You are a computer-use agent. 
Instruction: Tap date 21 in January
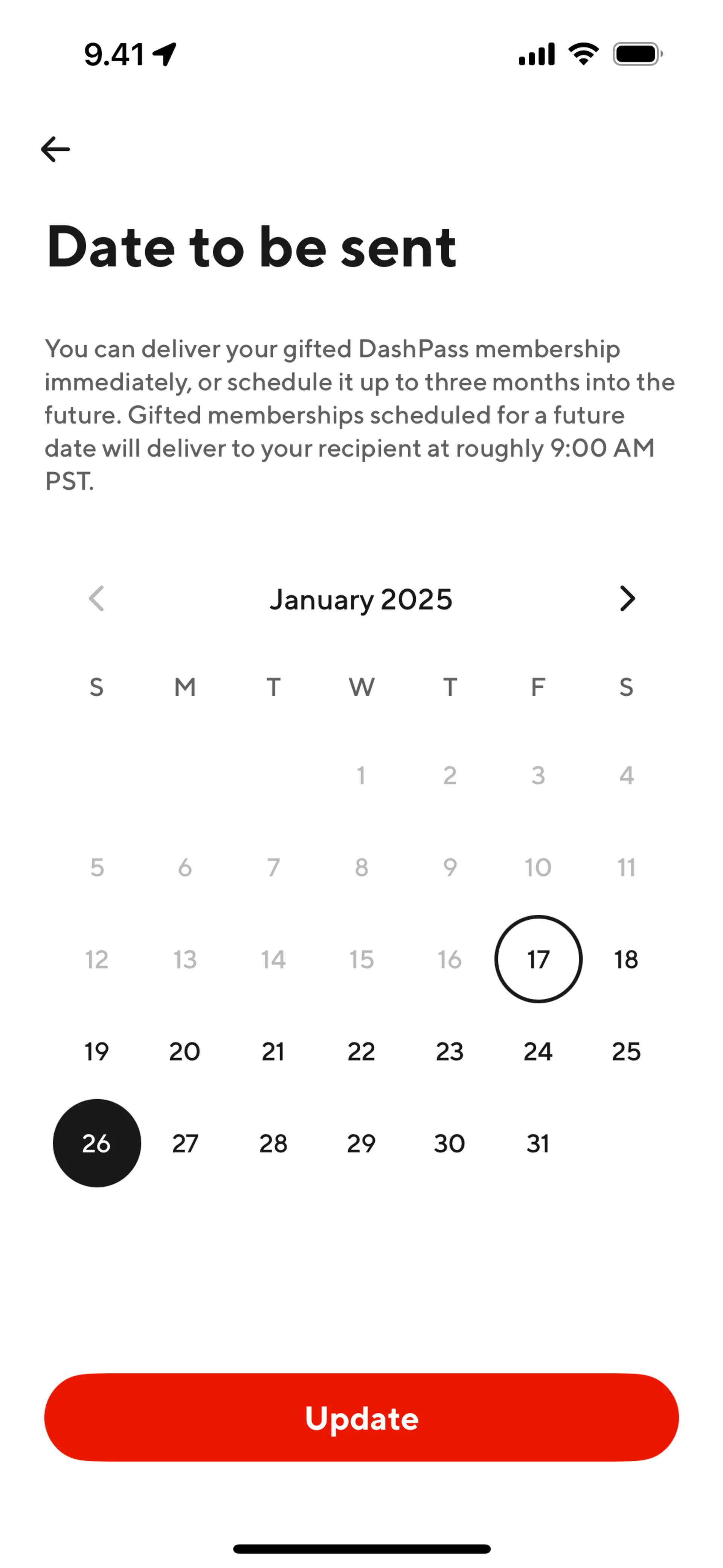[x=273, y=1051]
